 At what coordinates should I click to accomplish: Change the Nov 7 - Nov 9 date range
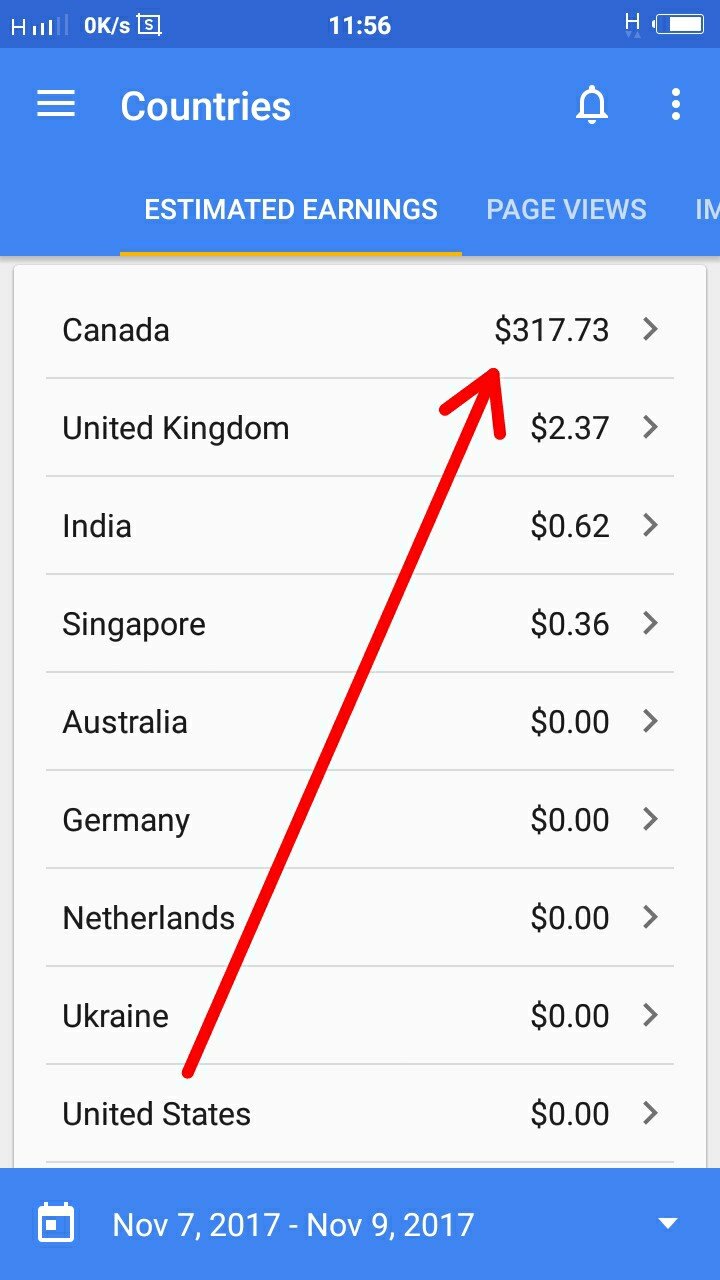coord(360,1224)
